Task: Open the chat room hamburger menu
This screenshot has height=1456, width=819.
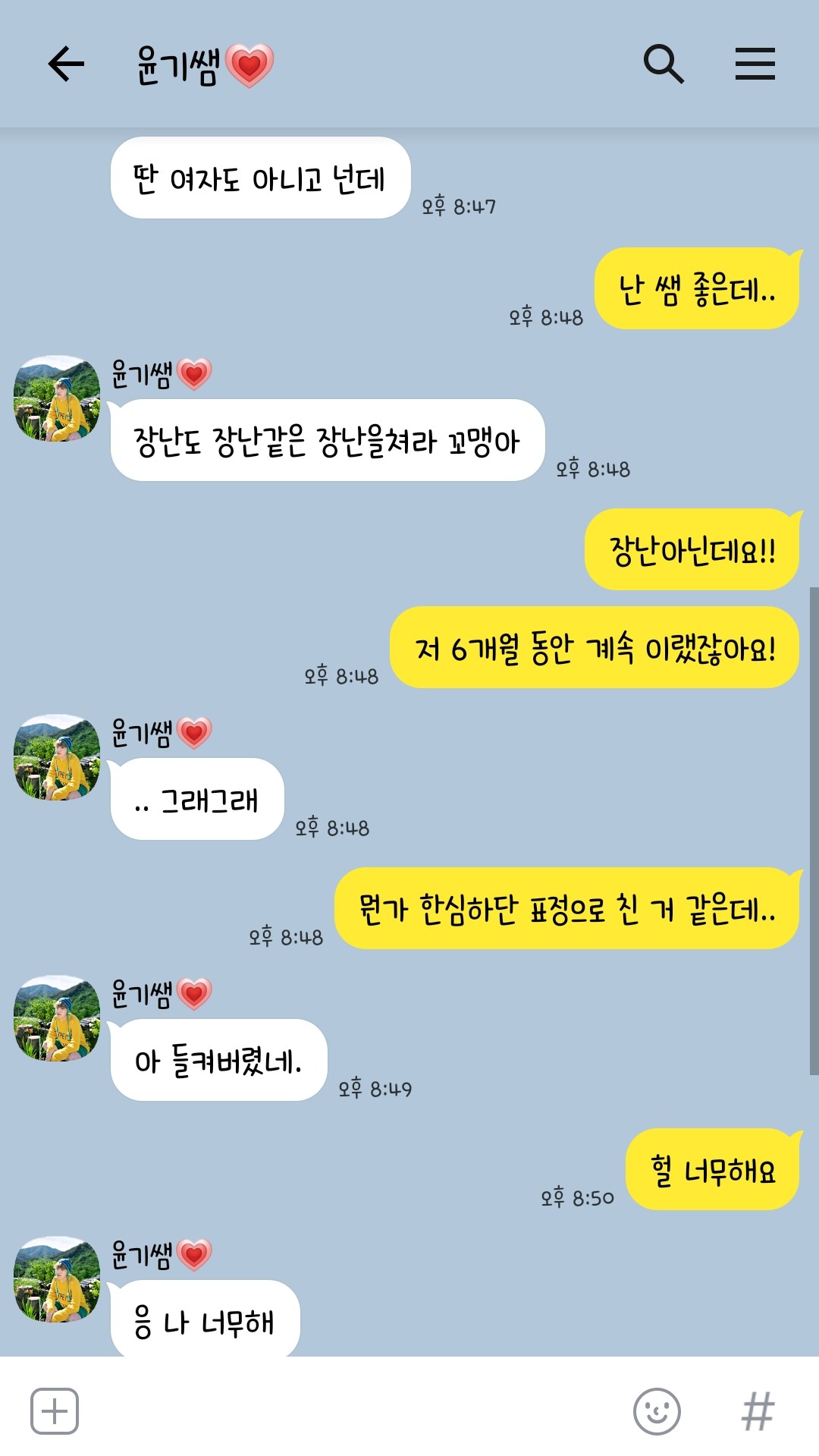Action: click(755, 64)
